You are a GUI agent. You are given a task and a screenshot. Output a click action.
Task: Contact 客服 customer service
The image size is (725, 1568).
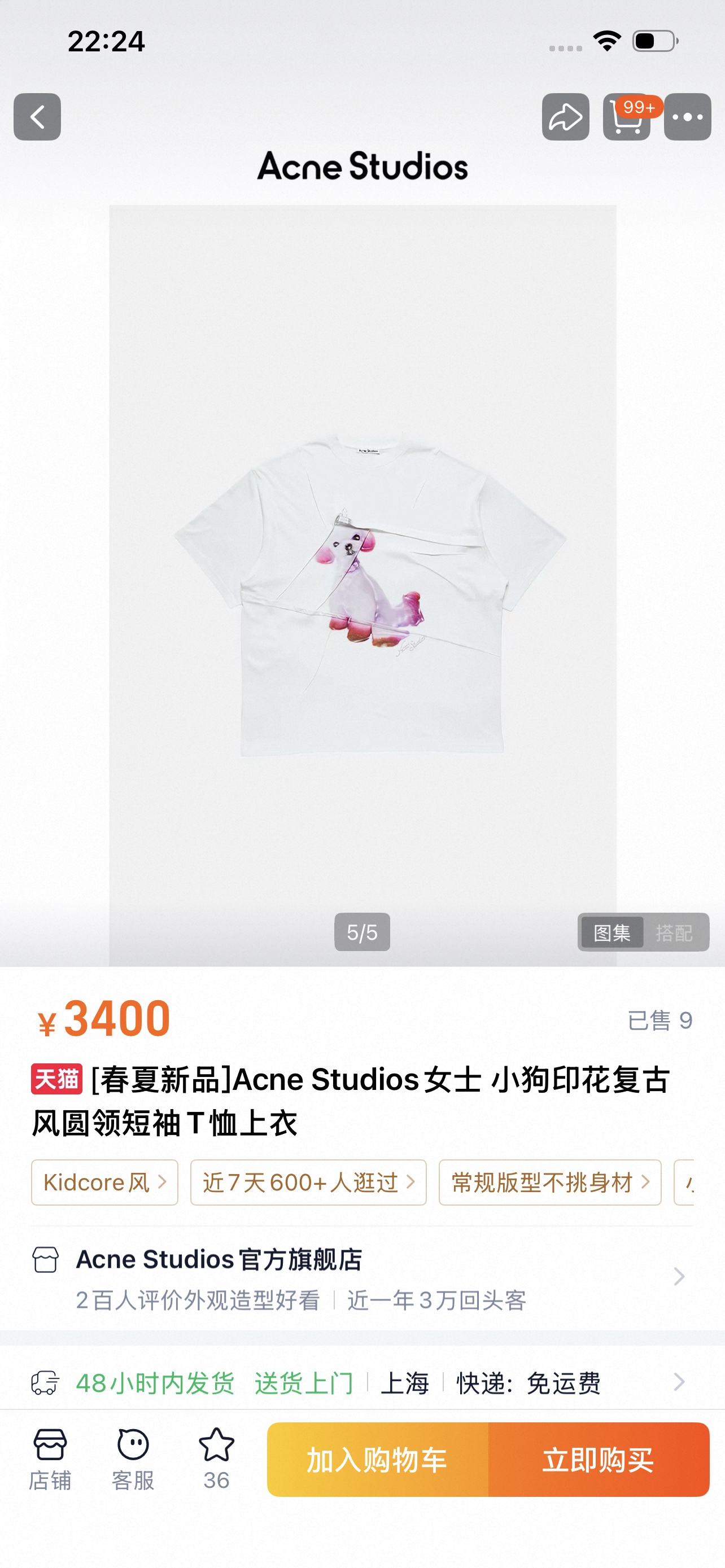tap(133, 1460)
